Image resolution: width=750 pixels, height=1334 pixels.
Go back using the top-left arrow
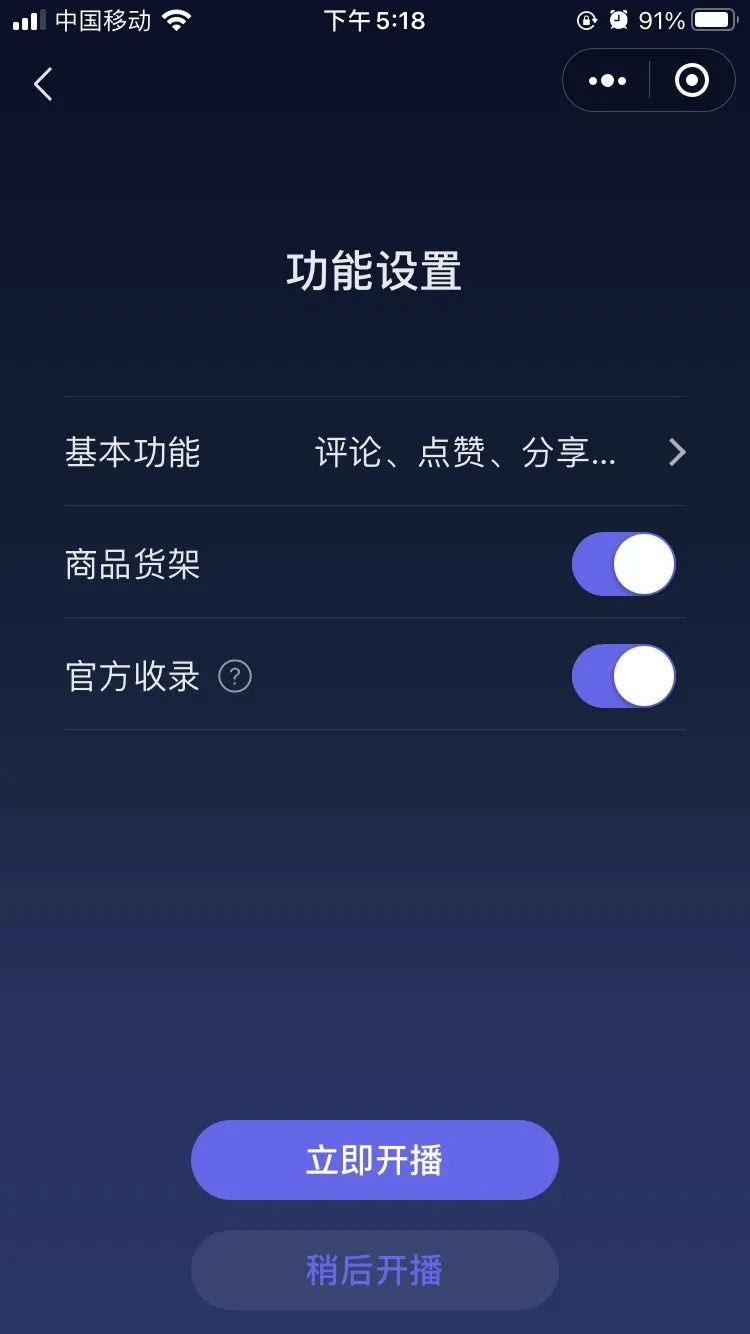click(x=43, y=84)
